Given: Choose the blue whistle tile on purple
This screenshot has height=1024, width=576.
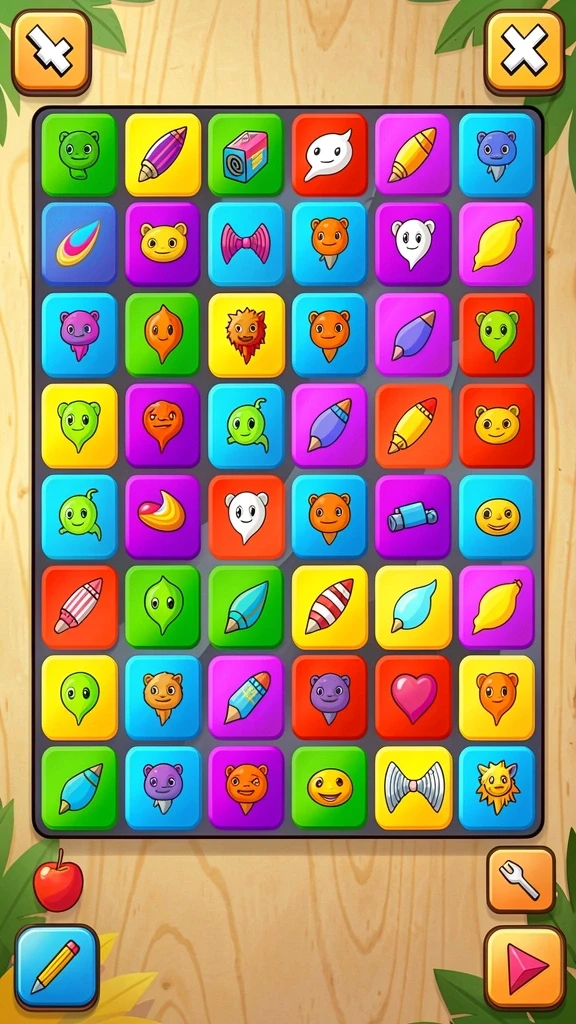Looking at the screenshot, I should point(413,517).
